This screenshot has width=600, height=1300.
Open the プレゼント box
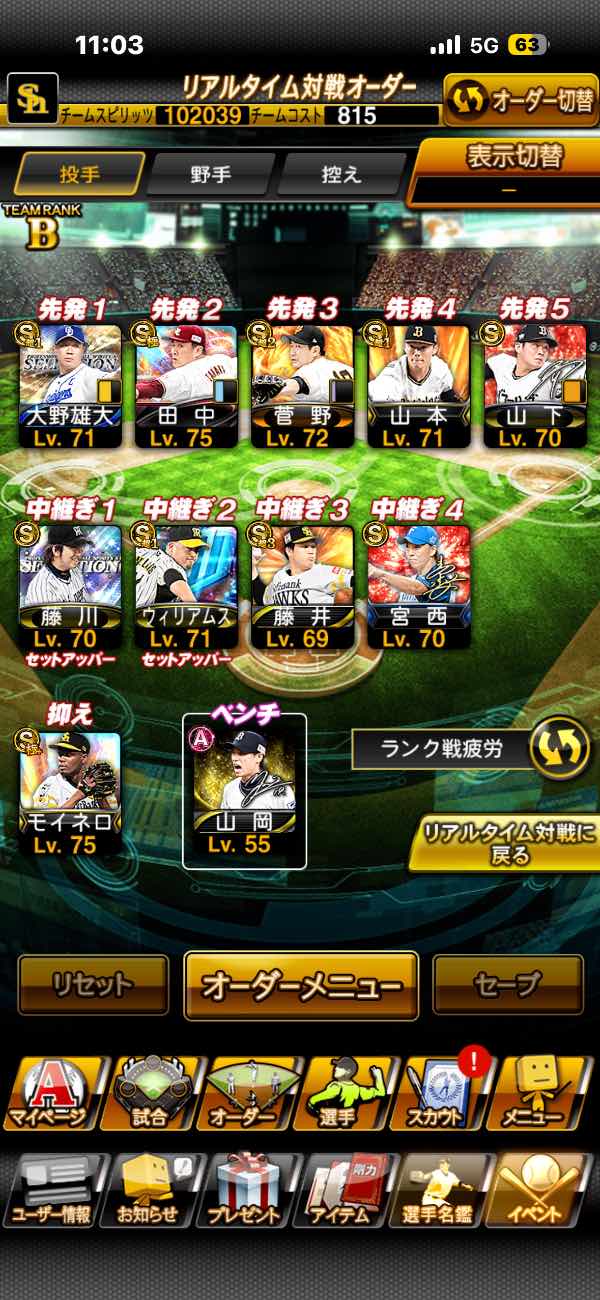click(x=246, y=1190)
